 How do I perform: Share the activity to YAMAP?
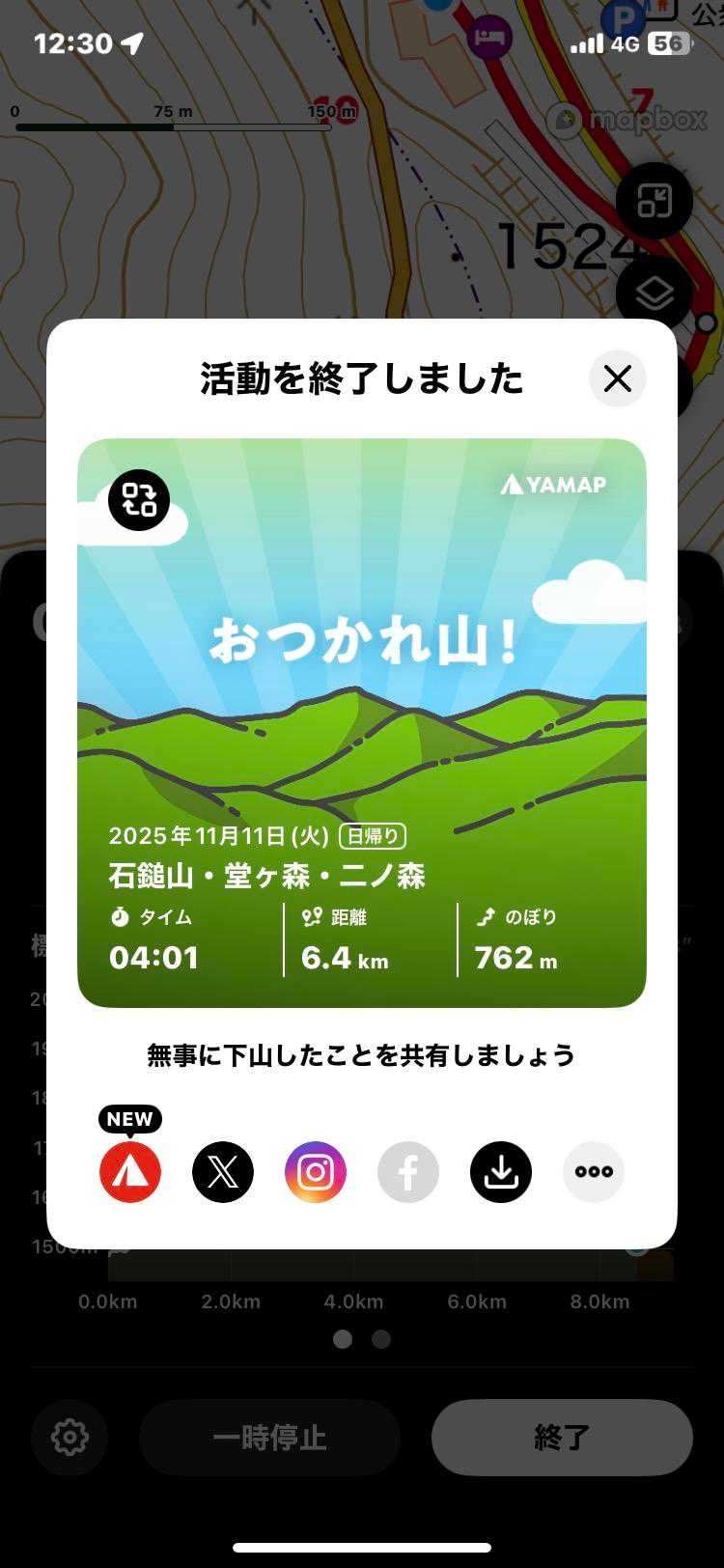coord(130,1171)
